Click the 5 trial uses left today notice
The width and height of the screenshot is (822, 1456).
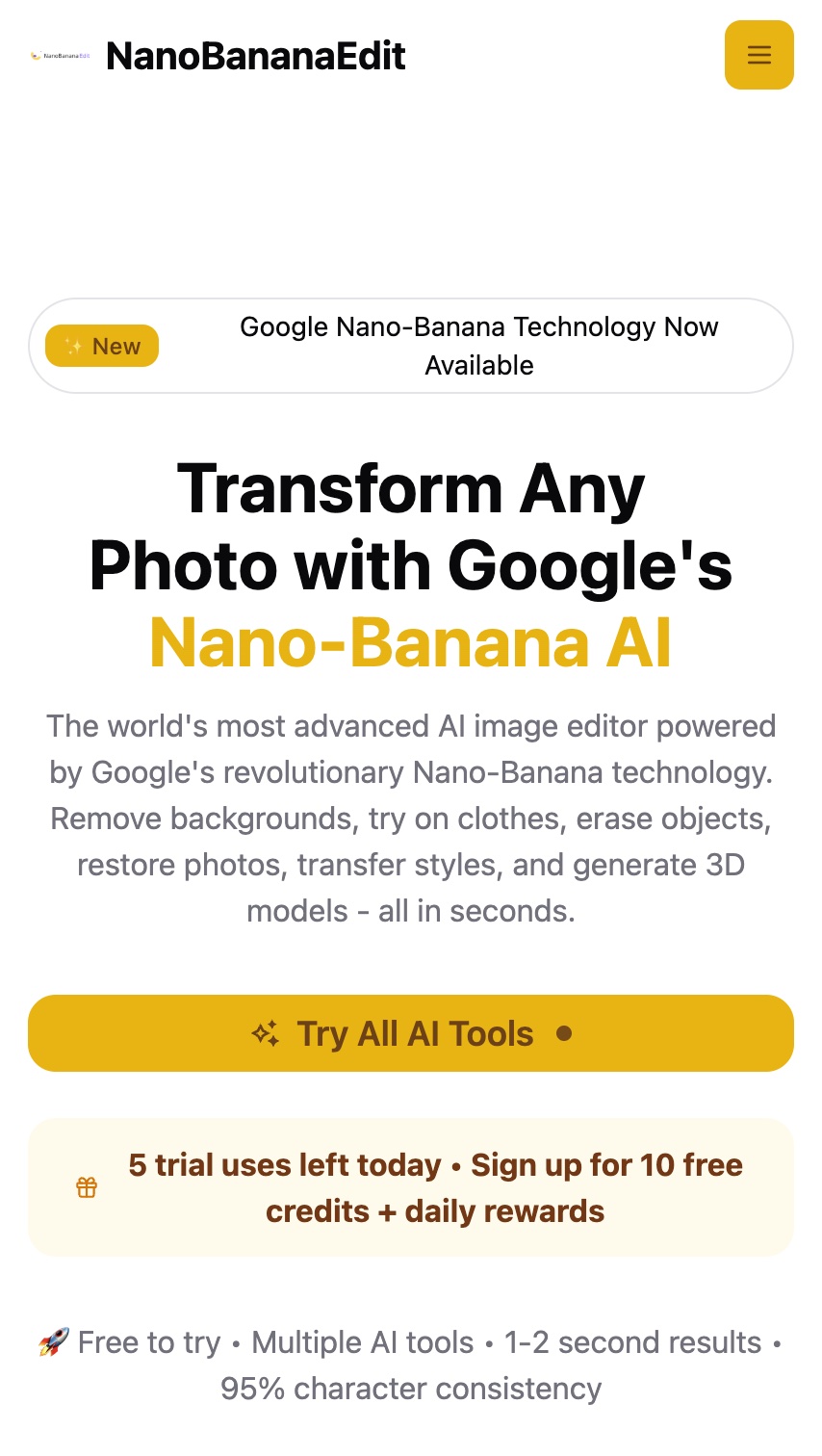[x=282, y=1164]
